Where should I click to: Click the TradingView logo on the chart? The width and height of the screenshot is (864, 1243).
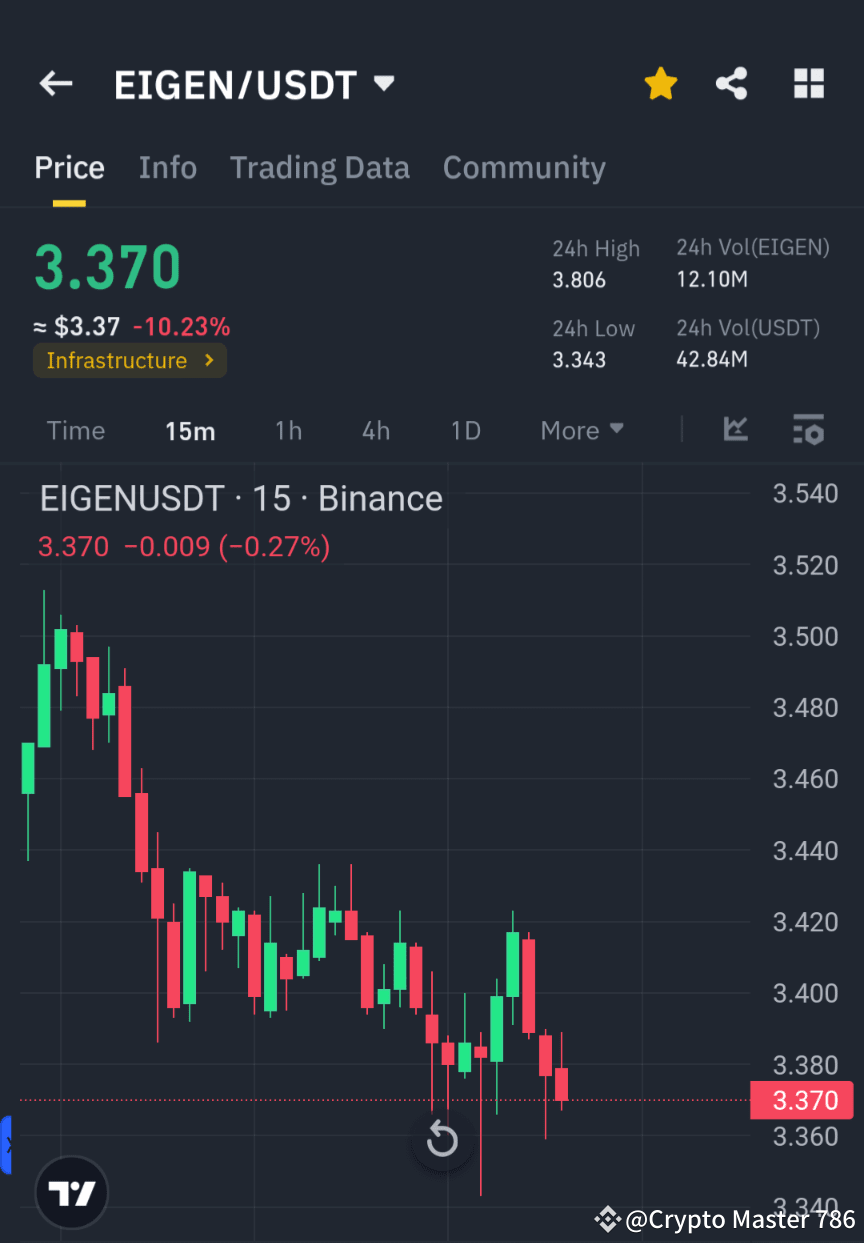pos(70,1192)
